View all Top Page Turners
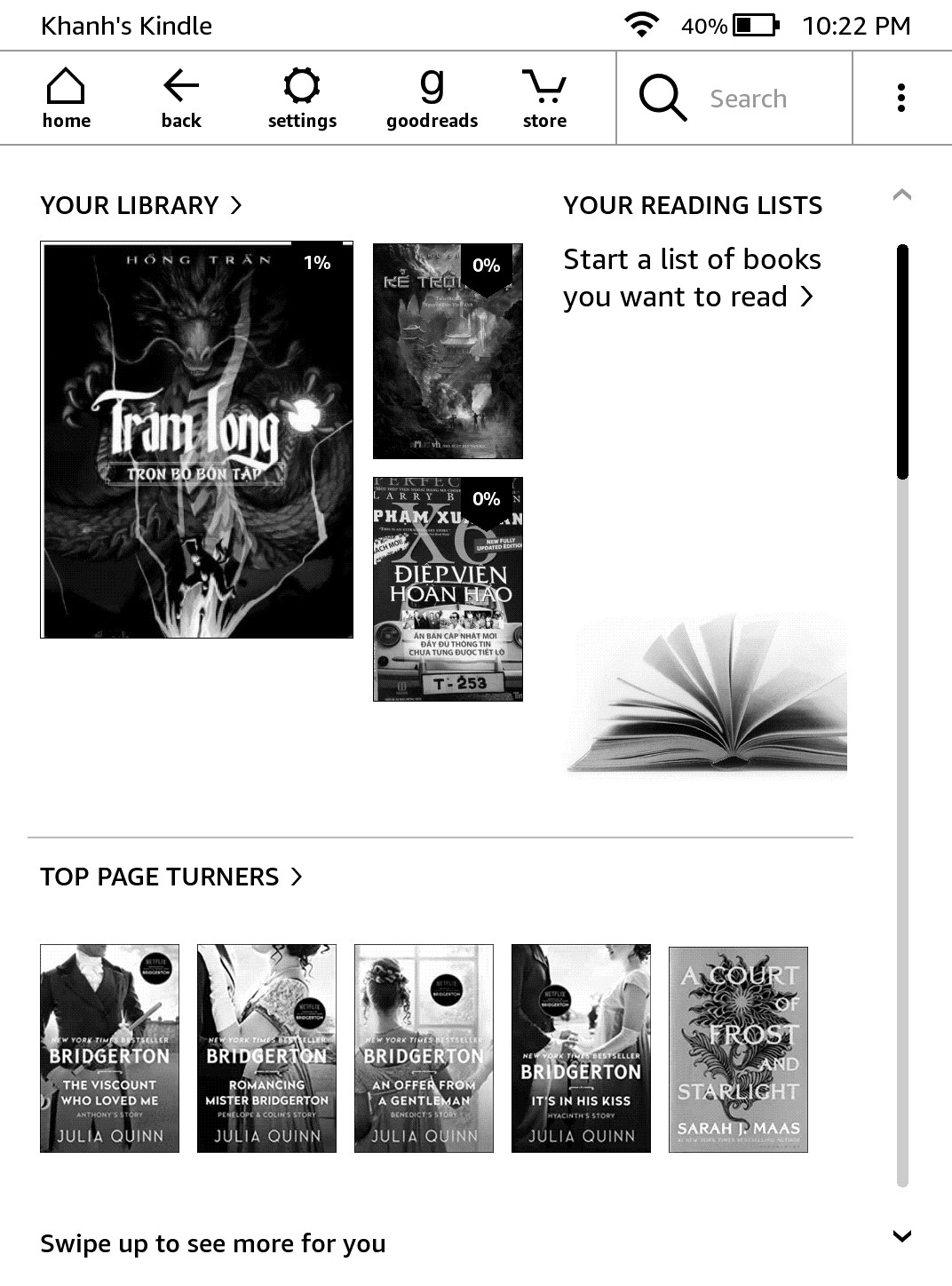This screenshot has width=952, height=1286. click(171, 877)
